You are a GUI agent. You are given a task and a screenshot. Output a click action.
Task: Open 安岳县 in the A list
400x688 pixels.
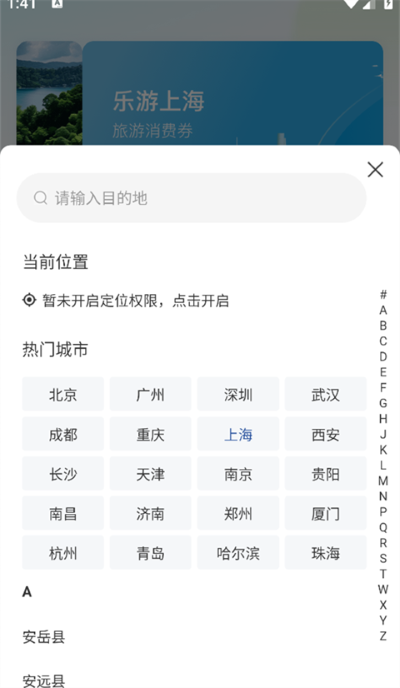pyautogui.click(x=44, y=637)
